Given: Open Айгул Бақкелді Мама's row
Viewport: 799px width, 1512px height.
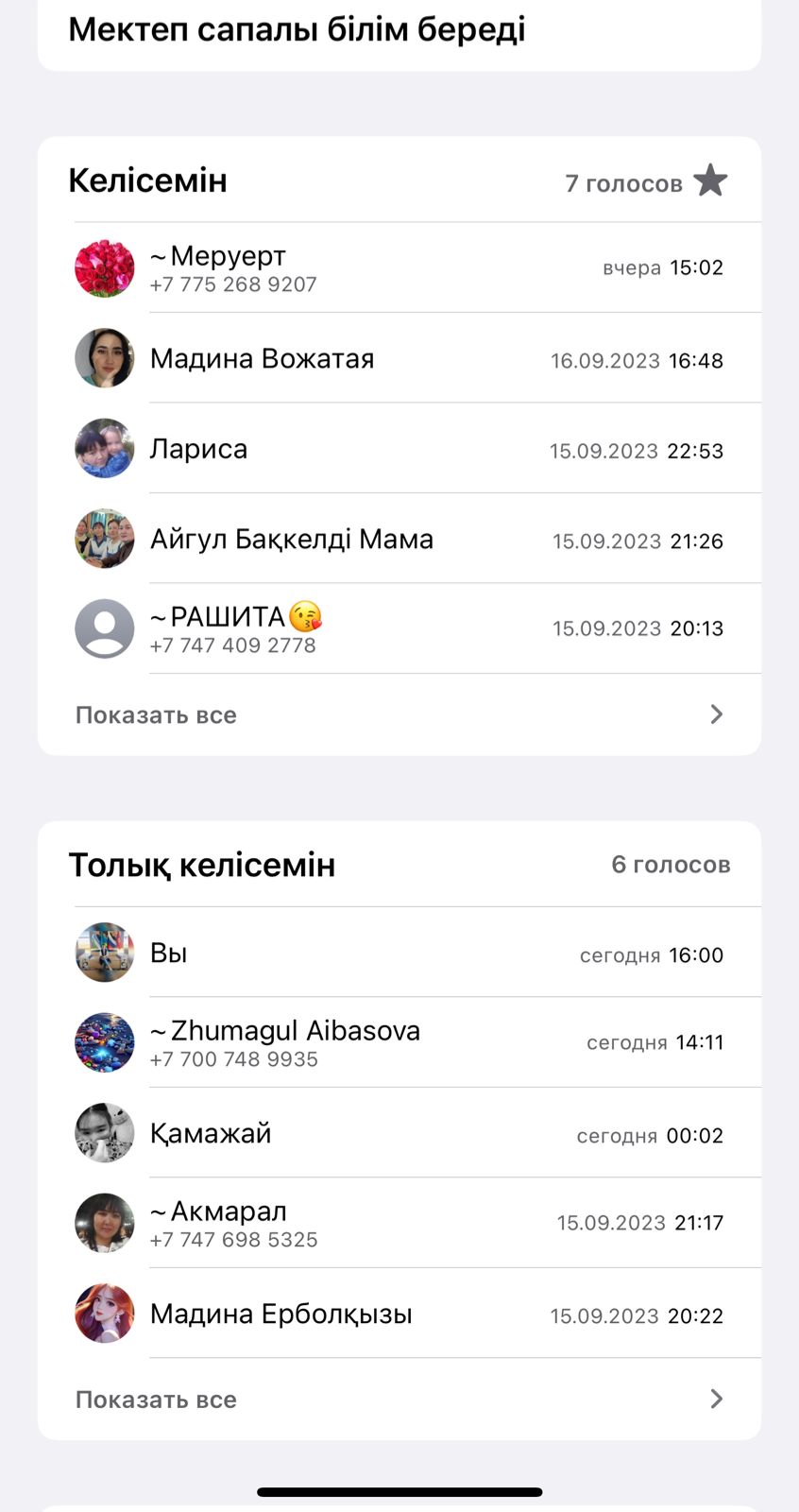Looking at the screenshot, I should pos(399,540).
